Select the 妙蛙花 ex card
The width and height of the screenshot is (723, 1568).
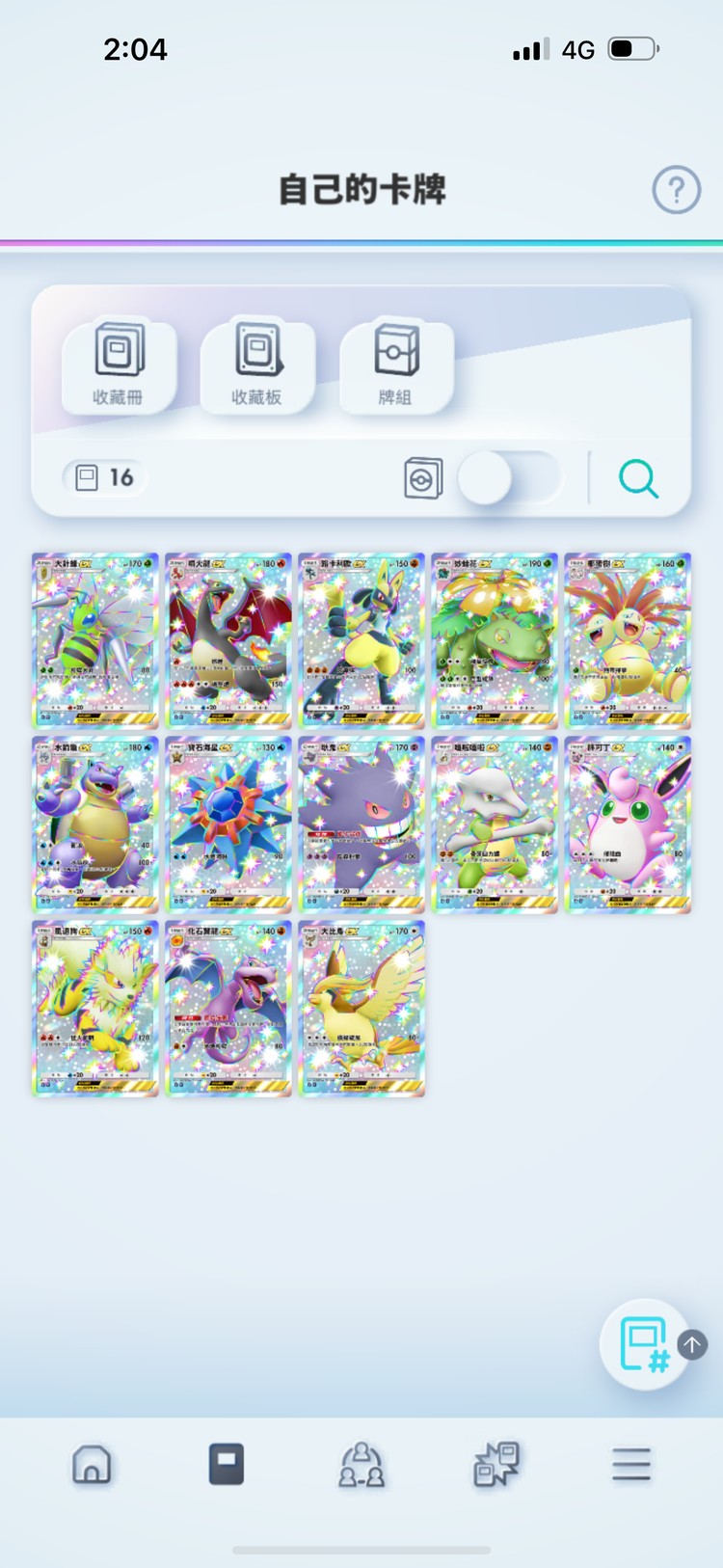coord(495,640)
